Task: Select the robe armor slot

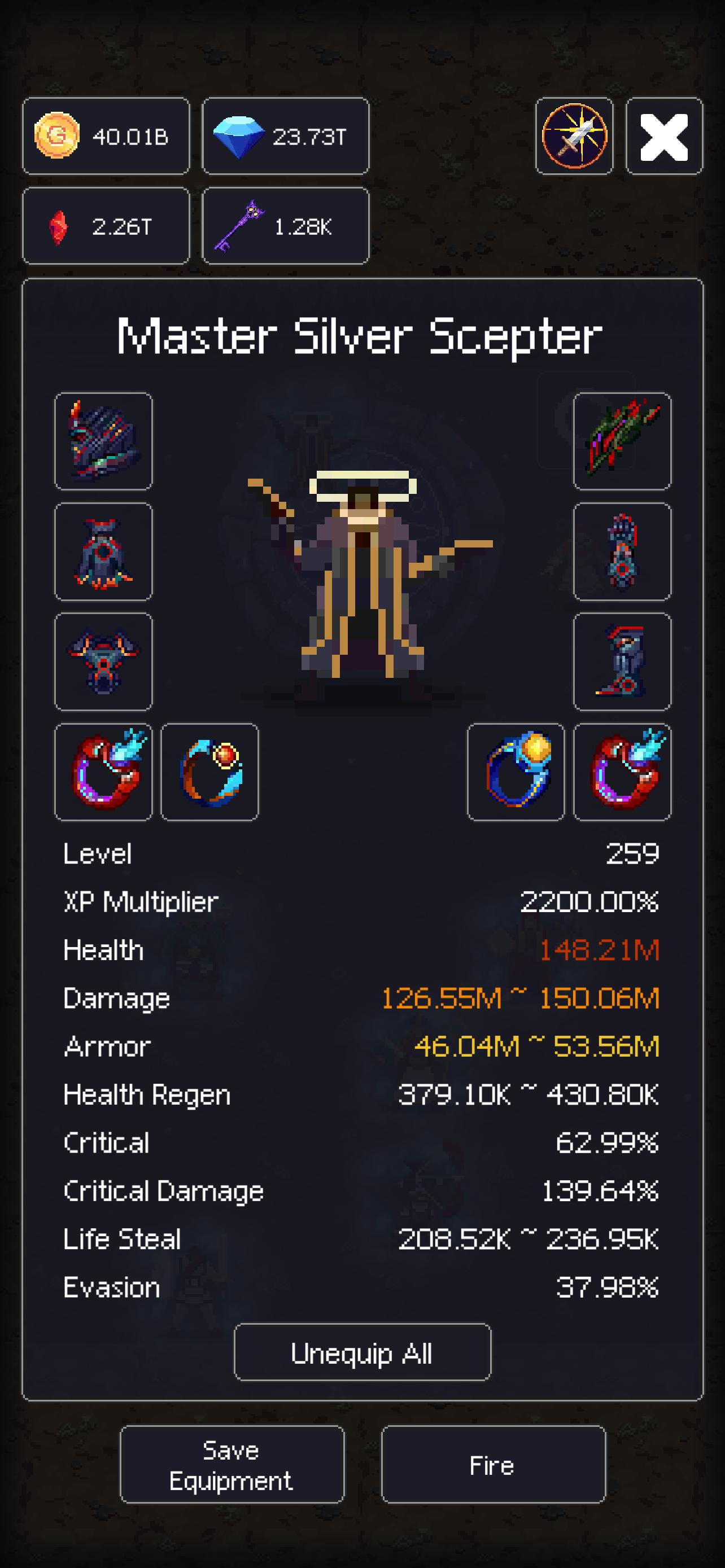Action: coord(103,551)
